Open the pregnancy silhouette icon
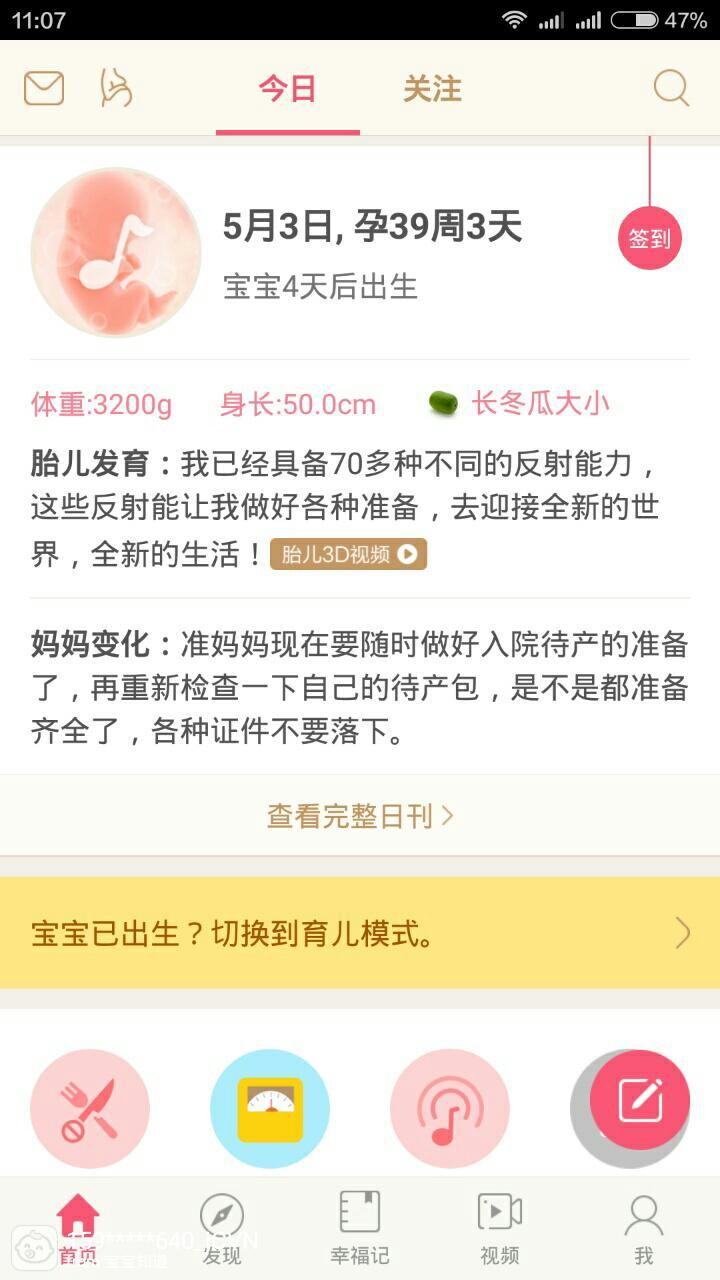The image size is (720, 1280). tap(116, 89)
